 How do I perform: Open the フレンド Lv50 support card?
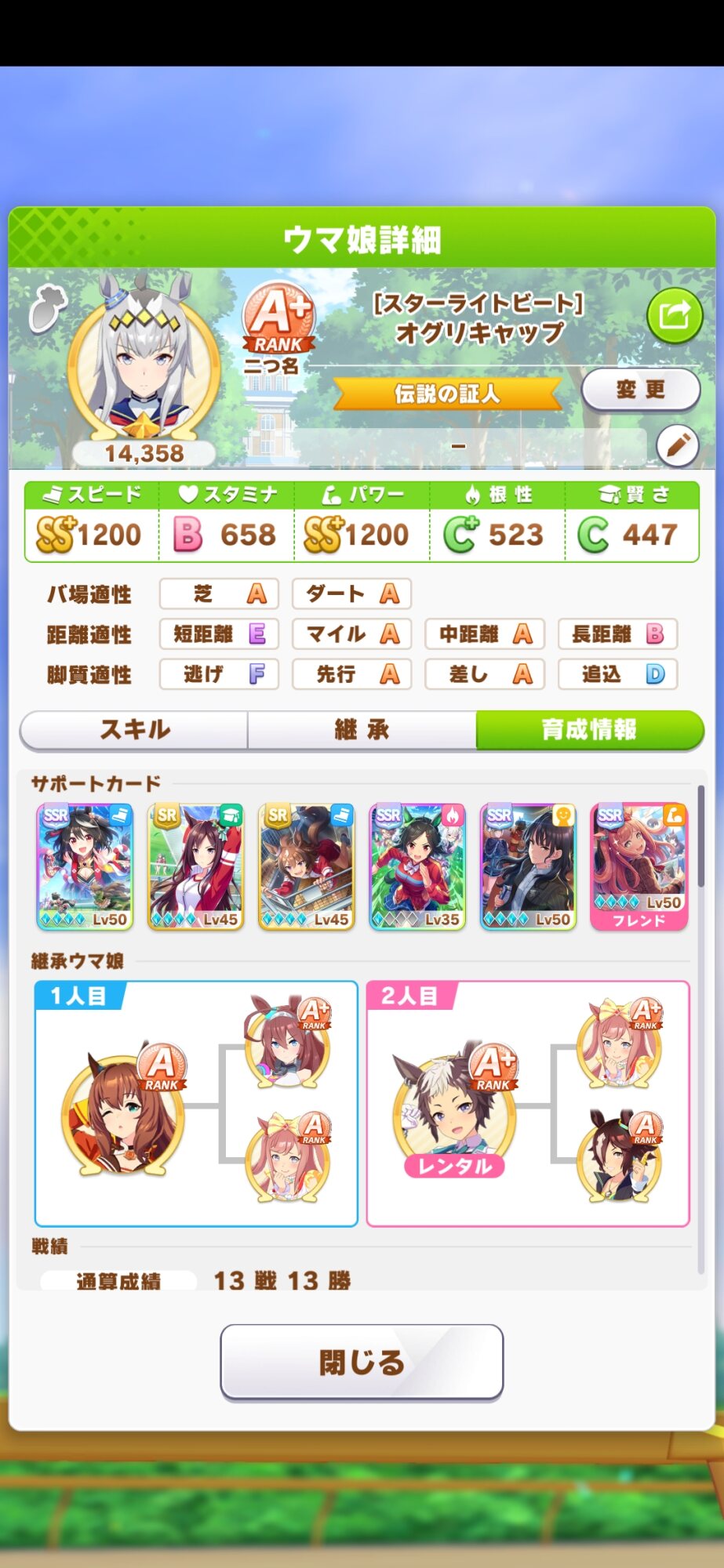pyautogui.click(x=639, y=867)
